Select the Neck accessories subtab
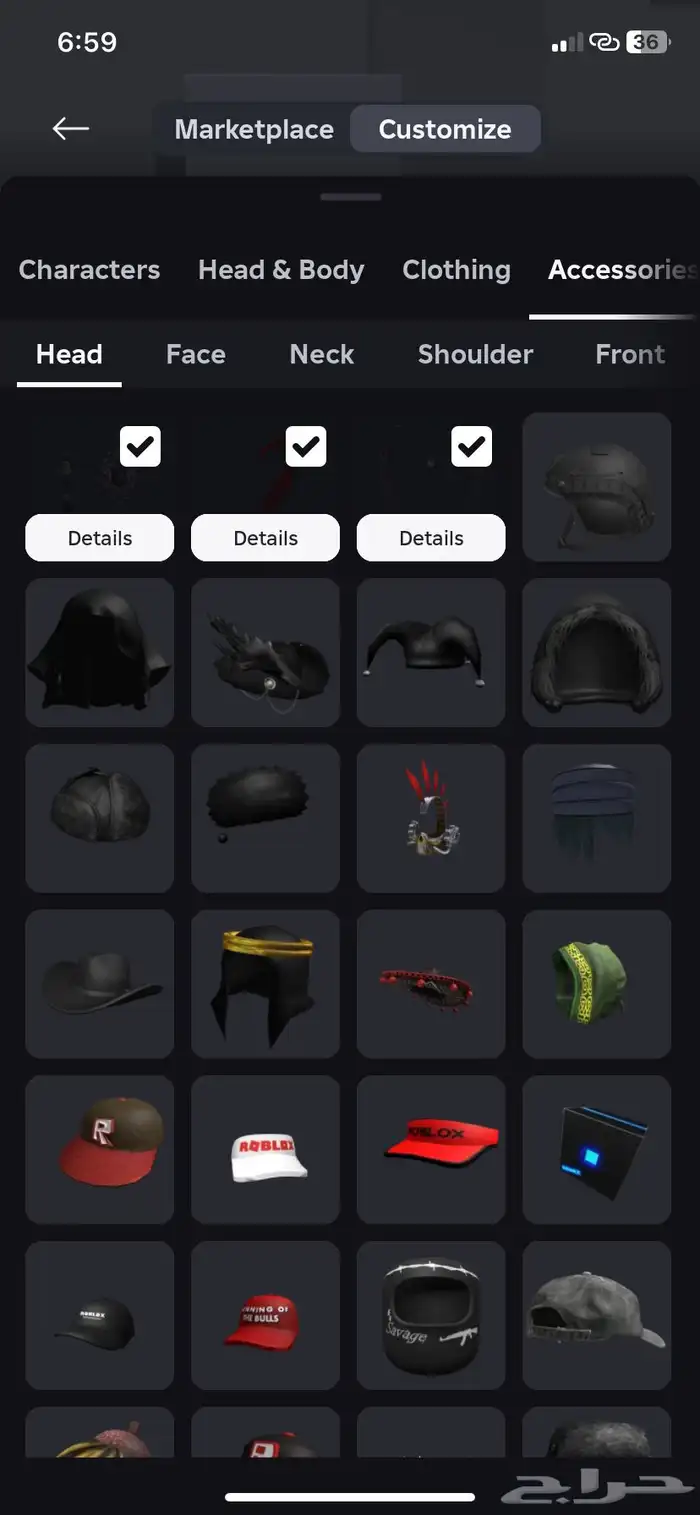Screen dimensions: 700x1515 click(322, 354)
